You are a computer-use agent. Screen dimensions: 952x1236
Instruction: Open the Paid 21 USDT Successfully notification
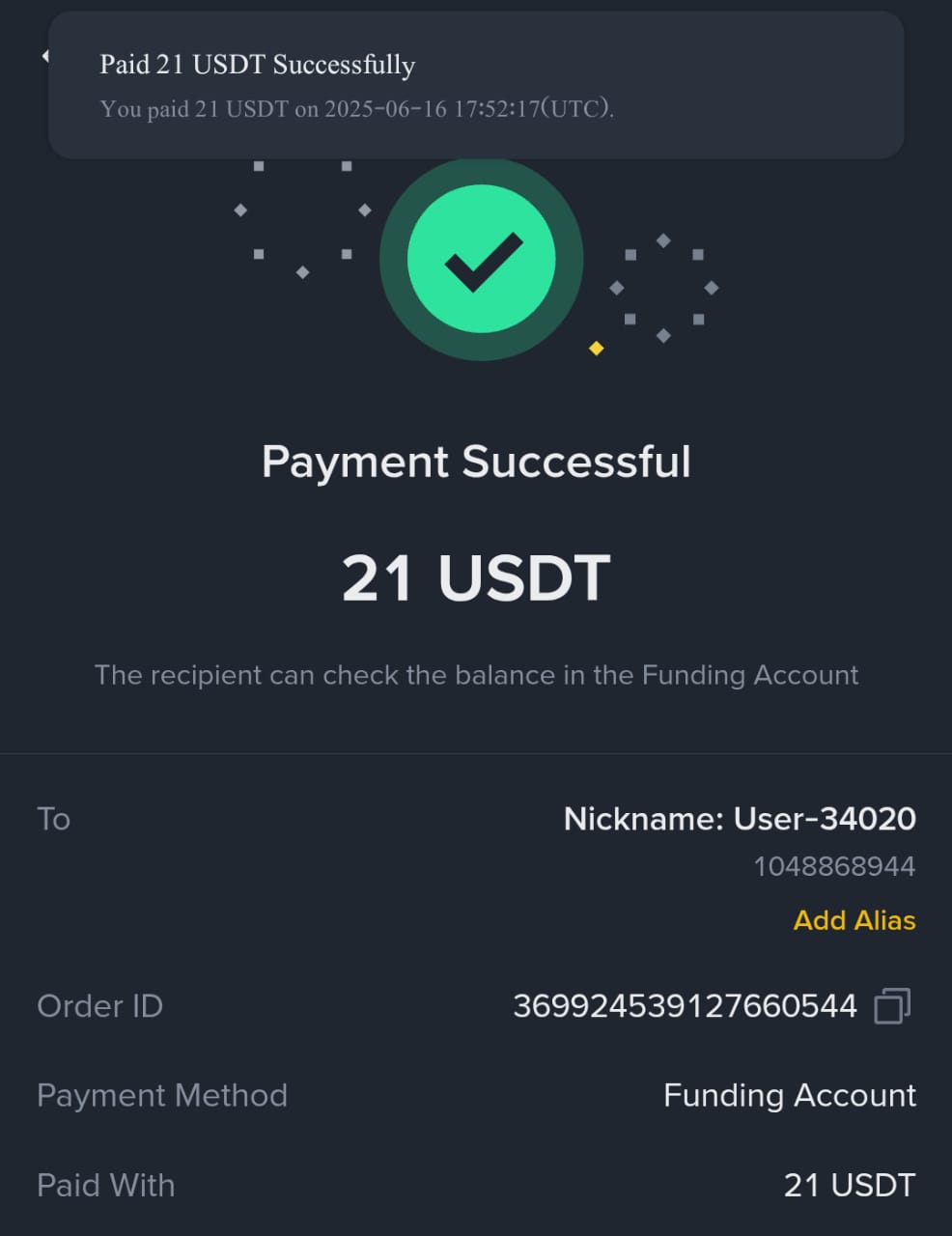tap(475, 85)
